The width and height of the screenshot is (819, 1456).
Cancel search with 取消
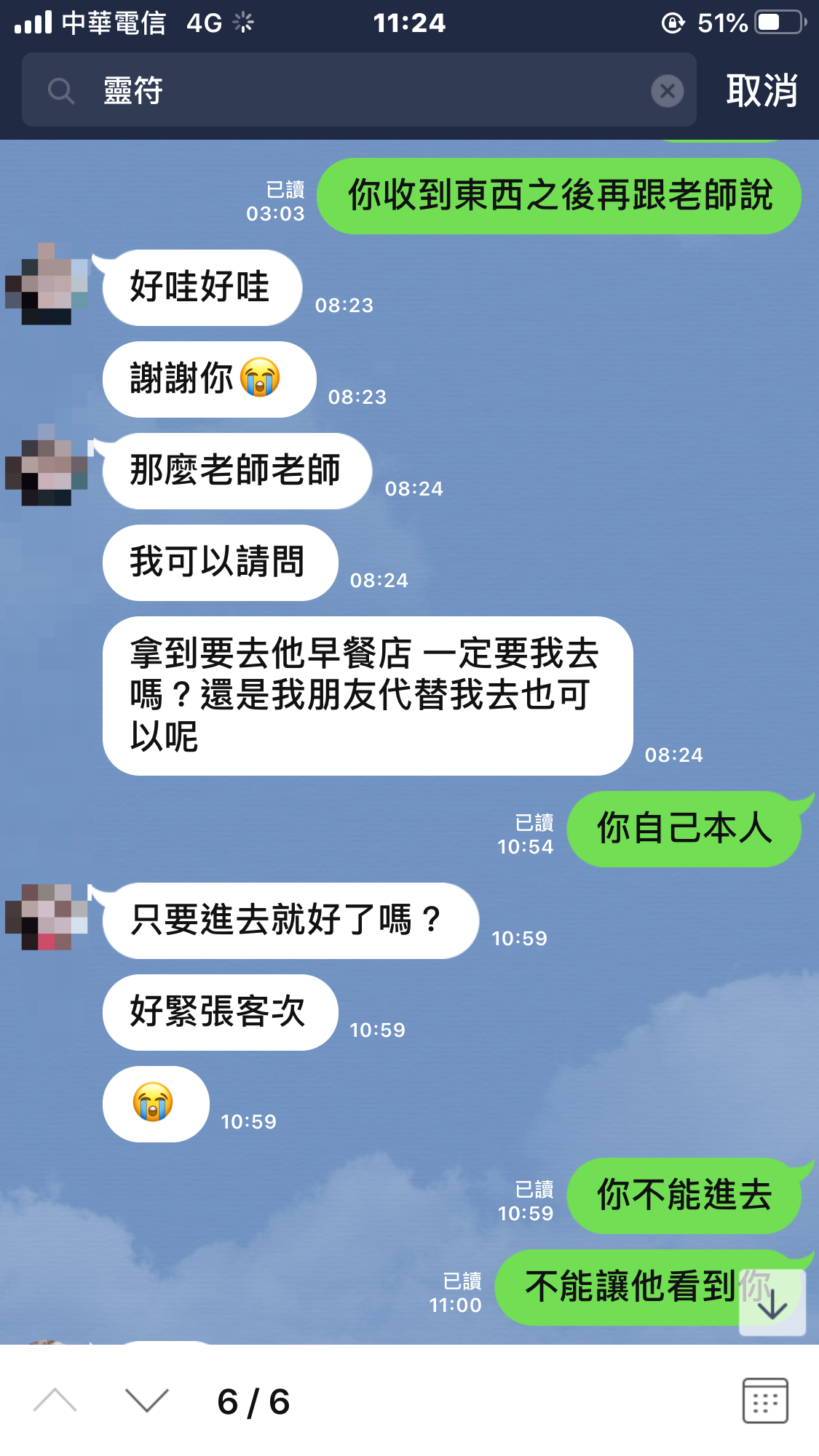761,92
